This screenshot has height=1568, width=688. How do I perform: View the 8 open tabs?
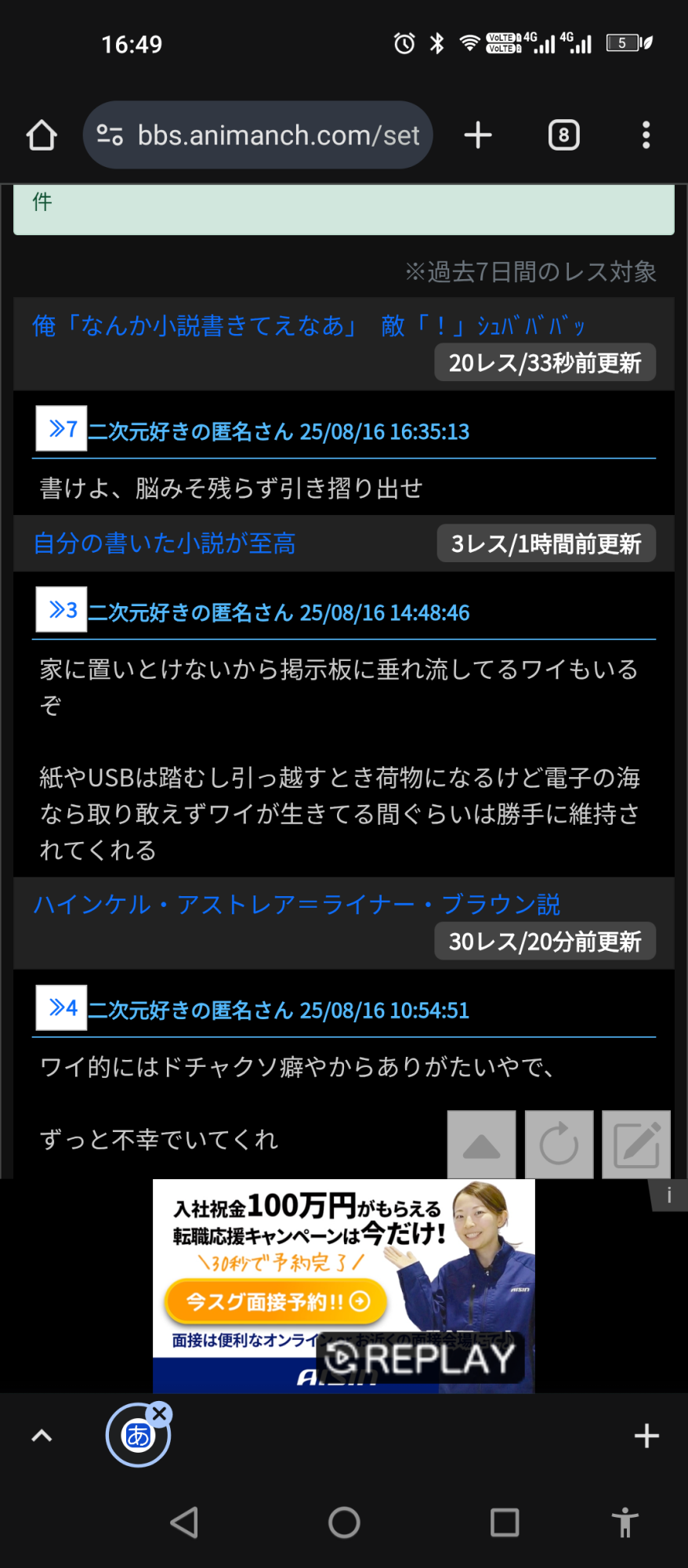(563, 135)
